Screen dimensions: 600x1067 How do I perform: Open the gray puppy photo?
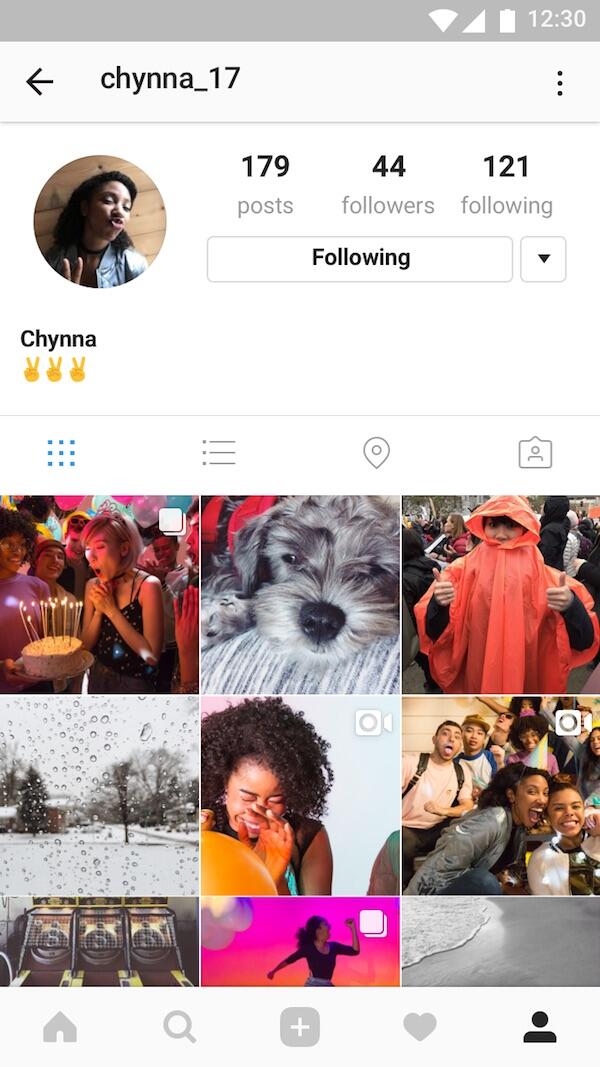click(300, 594)
